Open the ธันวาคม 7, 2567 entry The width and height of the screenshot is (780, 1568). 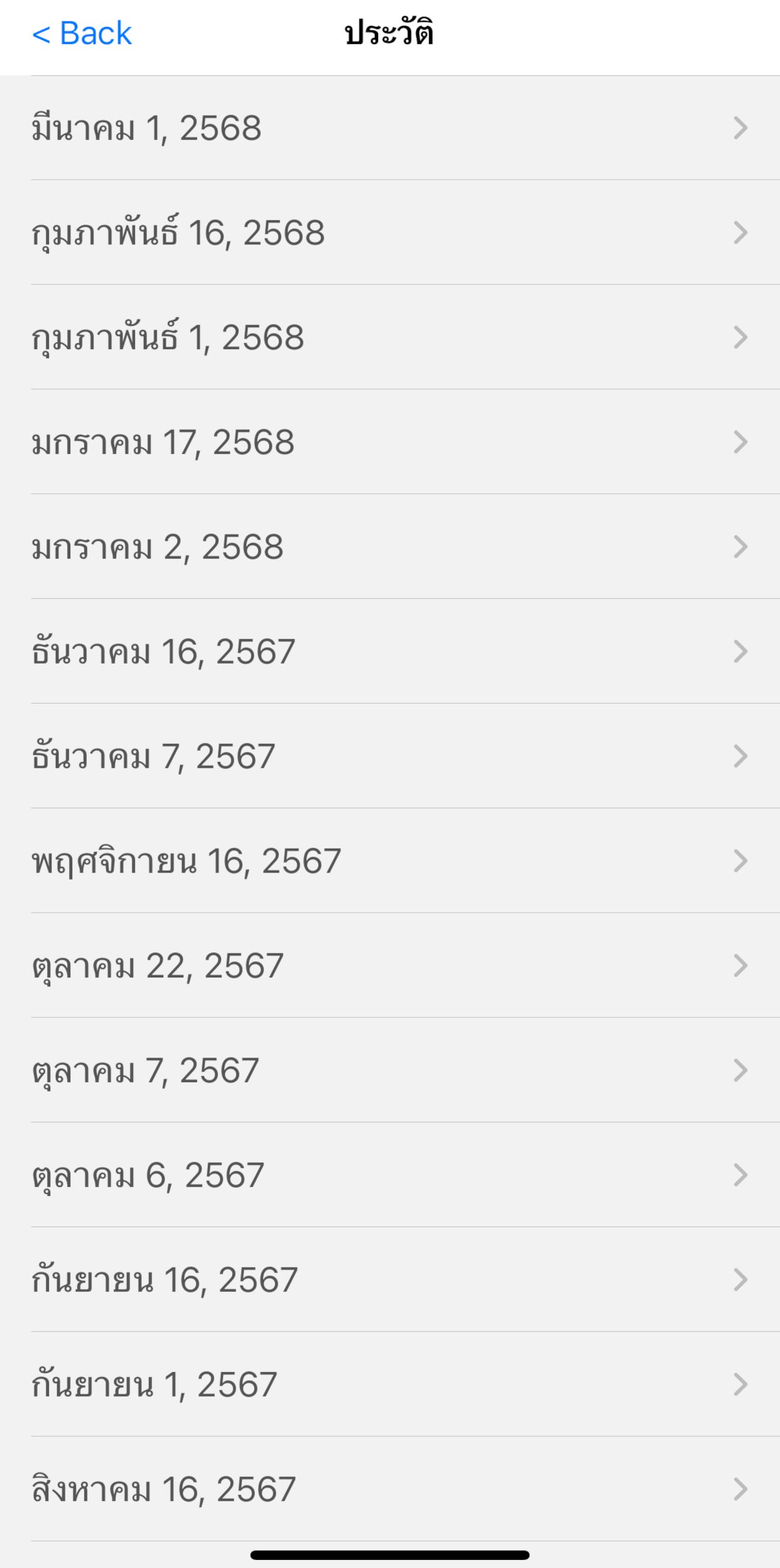pyautogui.click(x=389, y=756)
